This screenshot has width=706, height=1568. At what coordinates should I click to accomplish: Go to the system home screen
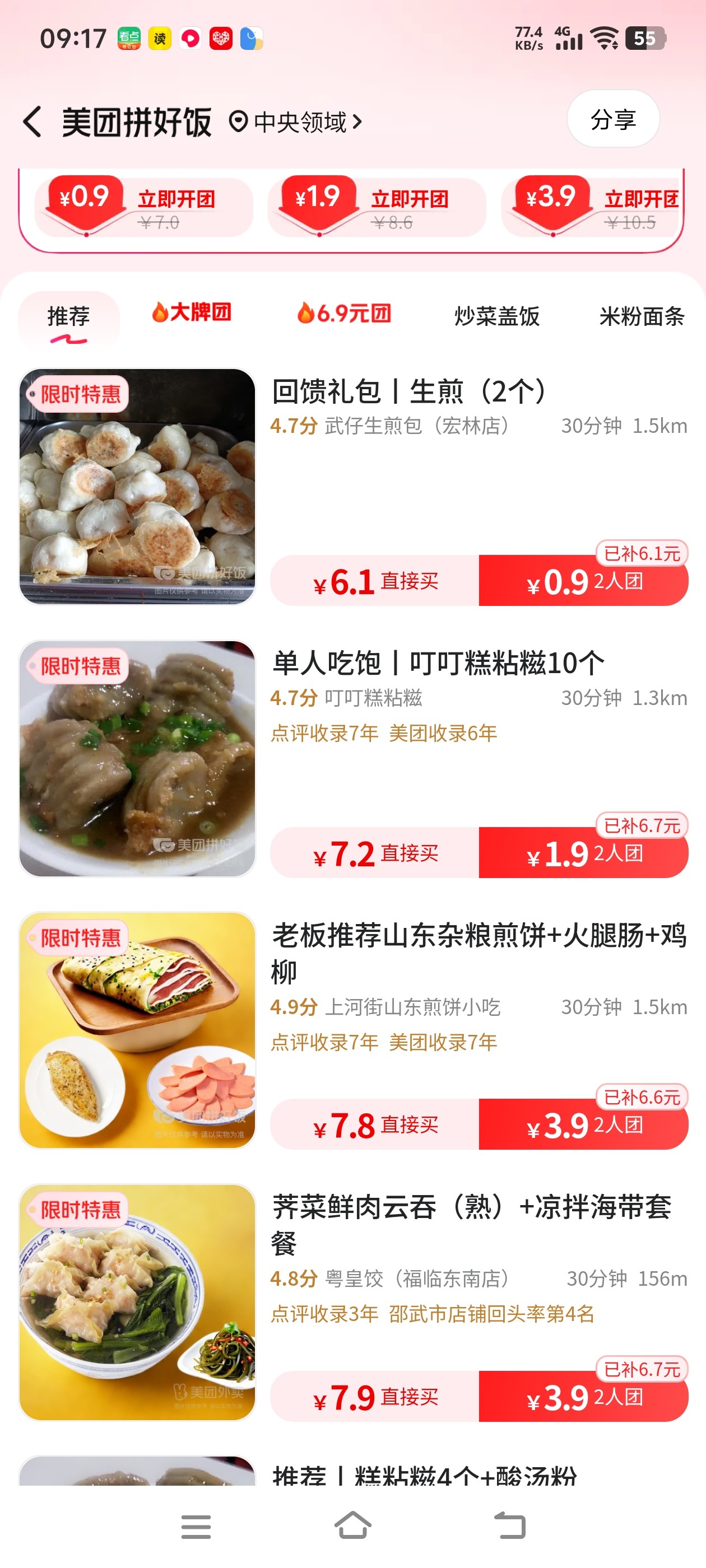click(352, 1526)
